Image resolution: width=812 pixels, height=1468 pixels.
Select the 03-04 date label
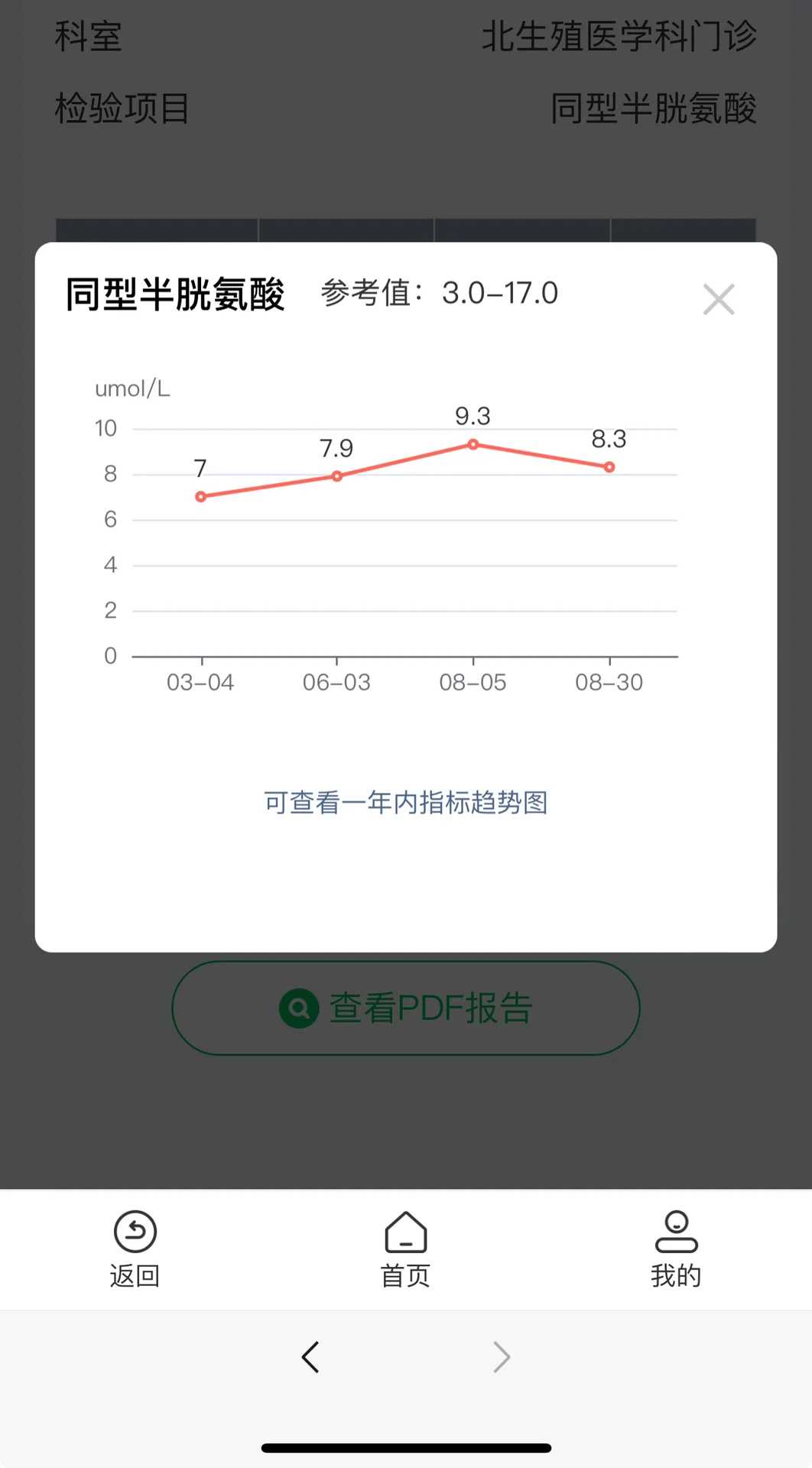pos(200,683)
